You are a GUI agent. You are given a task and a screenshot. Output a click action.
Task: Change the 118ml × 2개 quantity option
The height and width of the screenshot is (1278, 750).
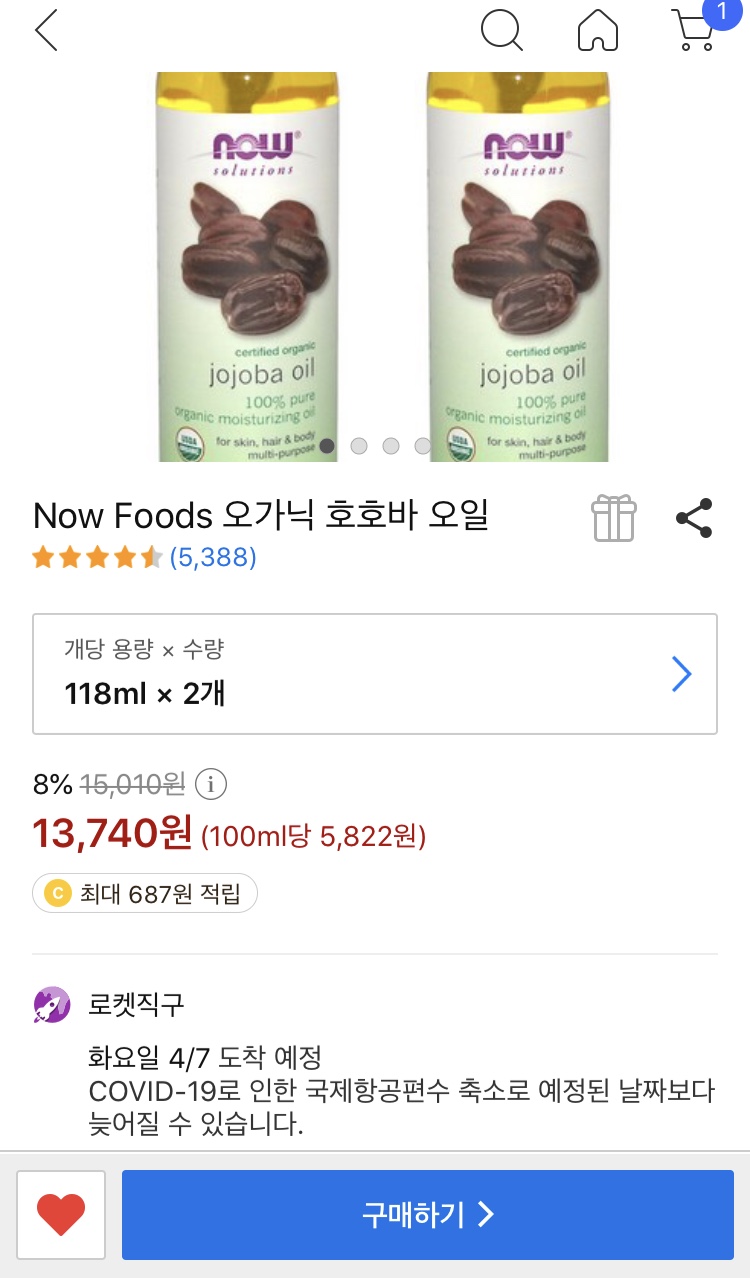375,674
